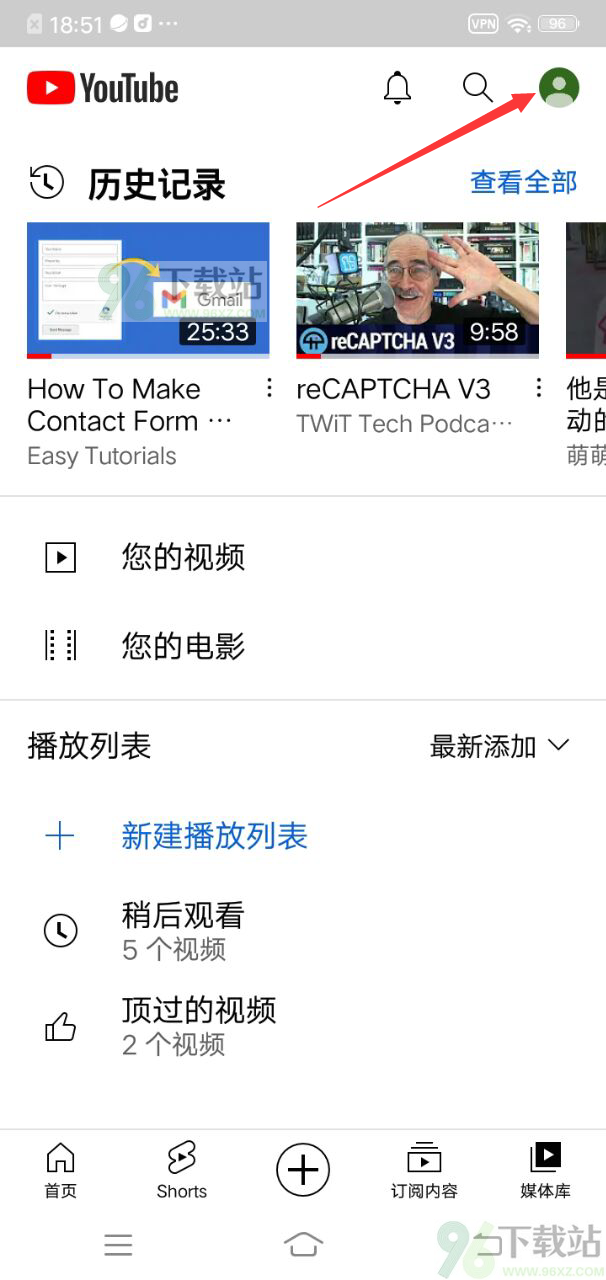
Task: Switch to the 订阅内容 tab
Action: click(424, 1170)
